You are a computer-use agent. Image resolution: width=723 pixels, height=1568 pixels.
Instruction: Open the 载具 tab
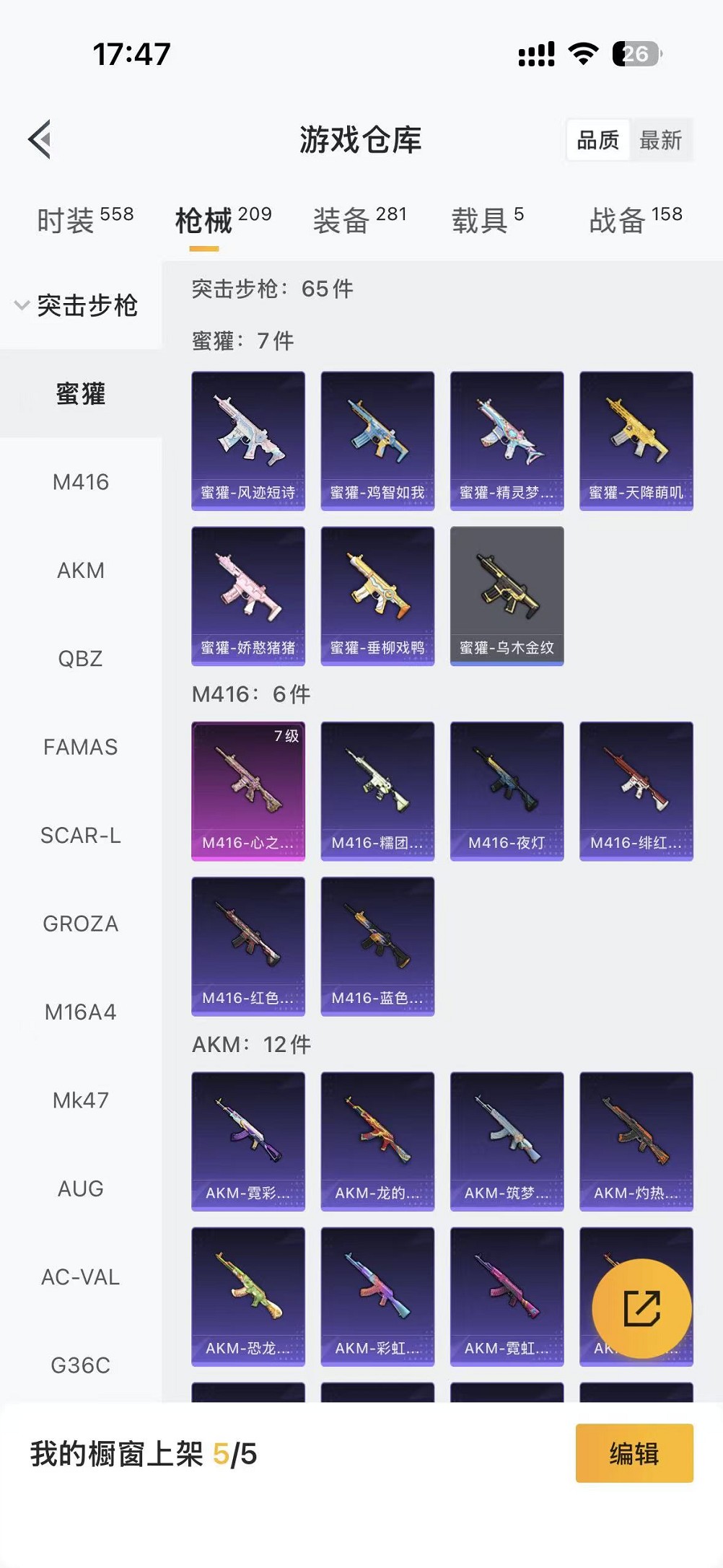click(x=487, y=219)
